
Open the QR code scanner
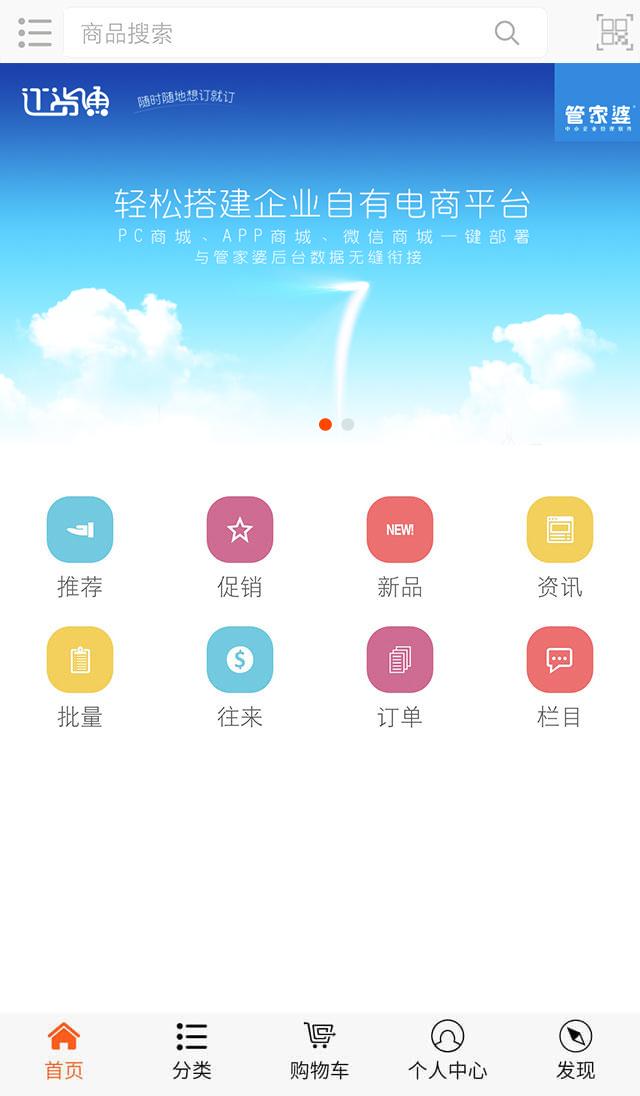(x=615, y=32)
